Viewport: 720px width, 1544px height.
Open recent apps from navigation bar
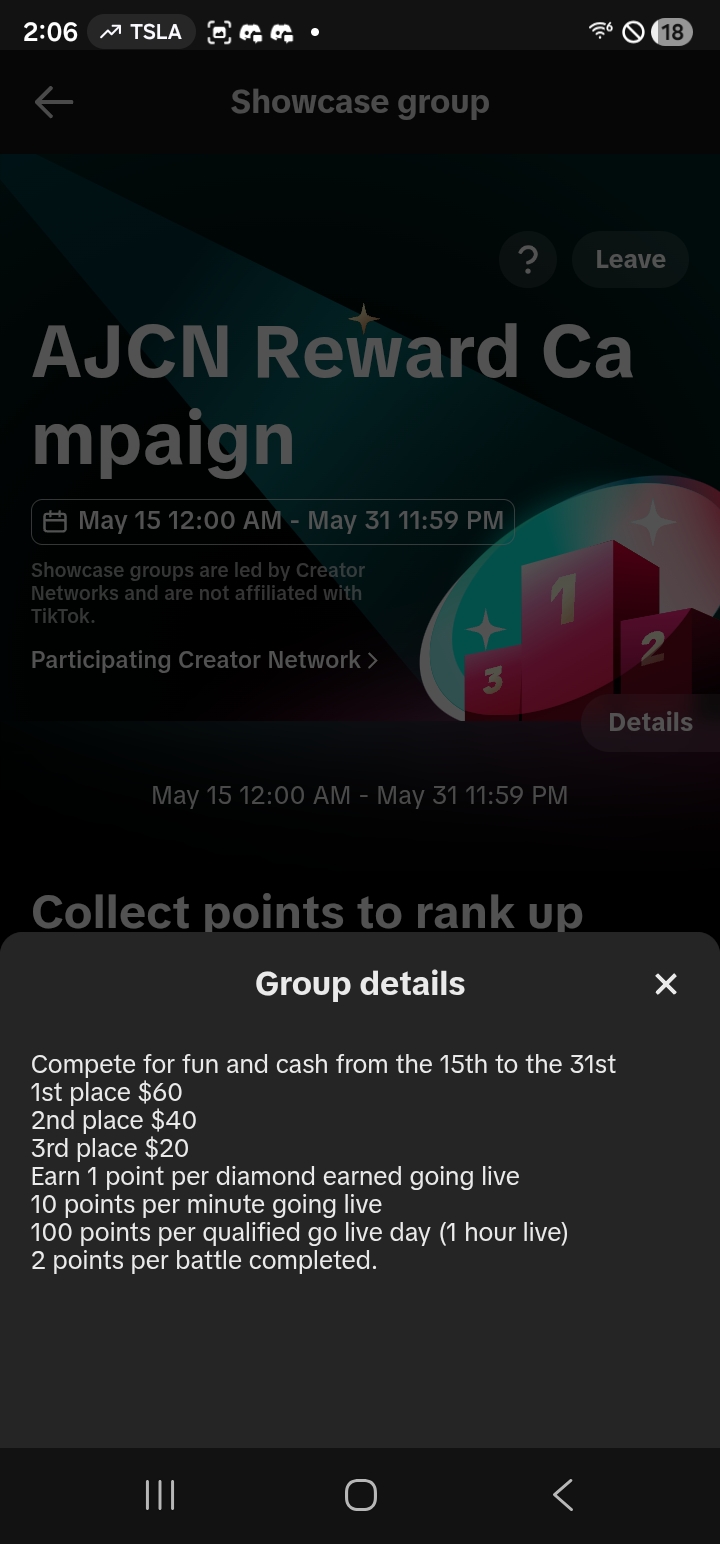160,1495
